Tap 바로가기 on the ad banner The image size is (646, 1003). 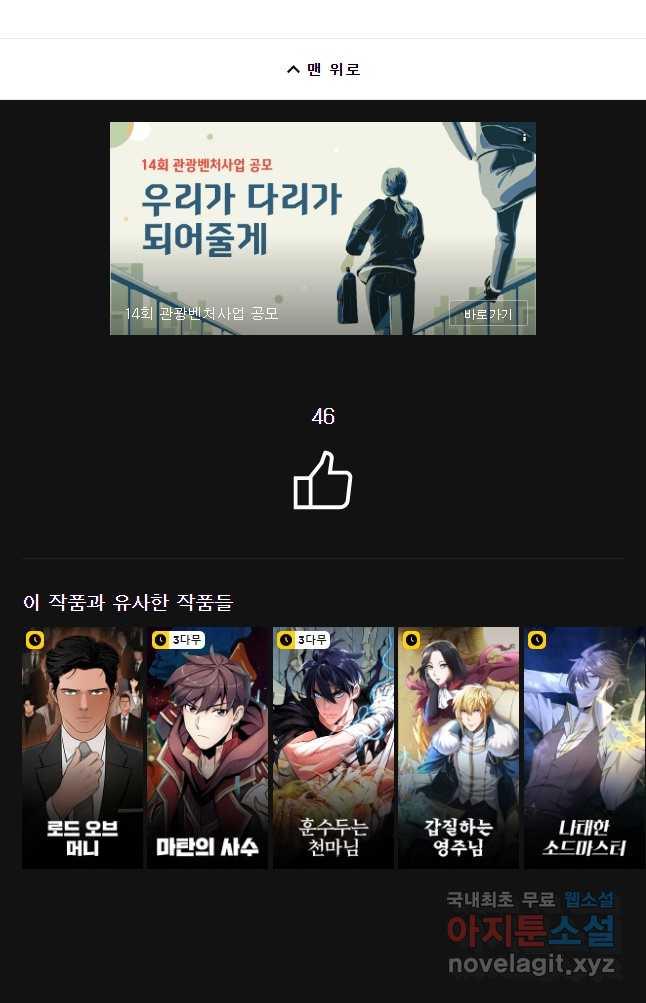point(488,314)
